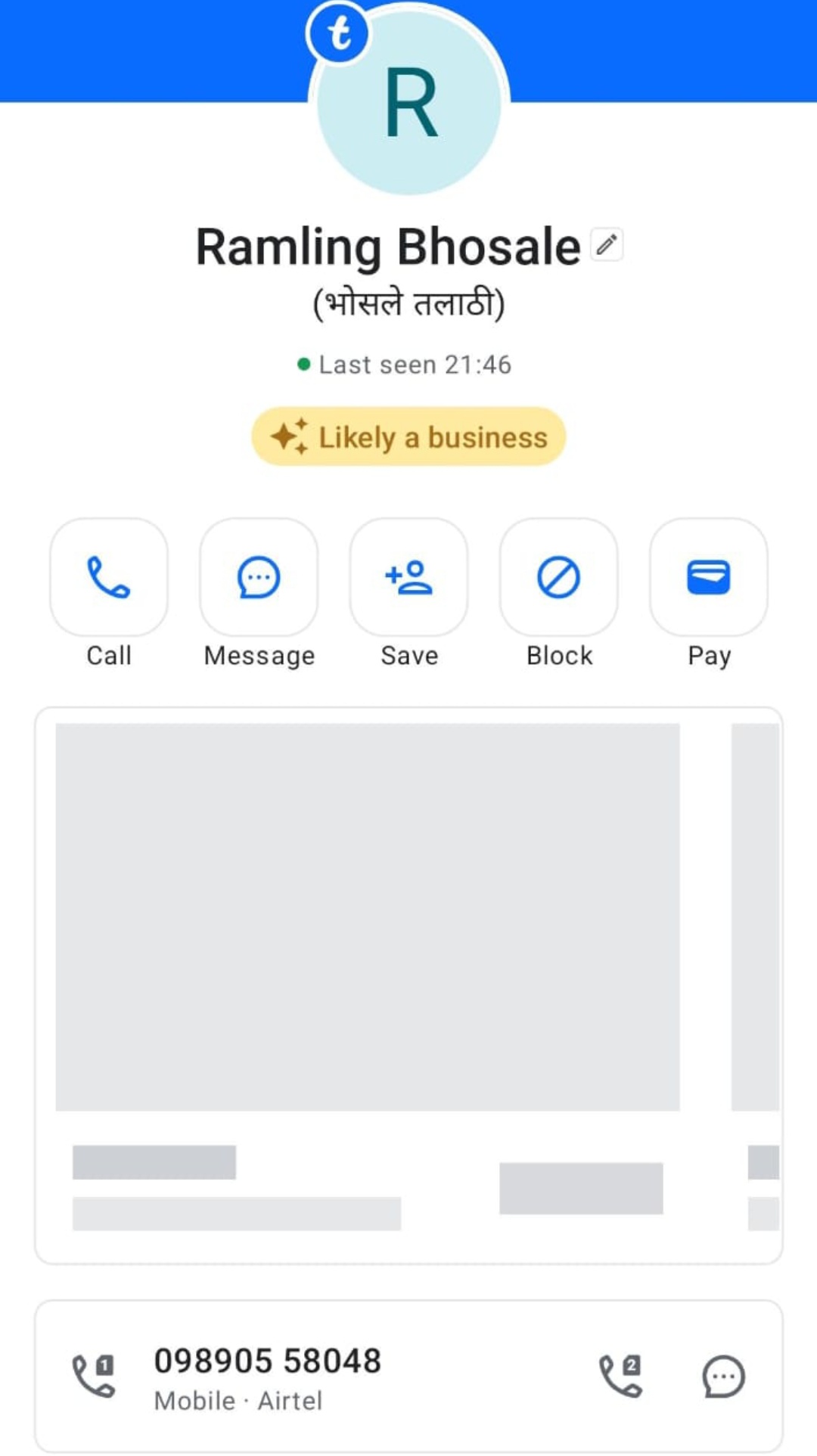Open the Pay option

click(x=708, y=578)
